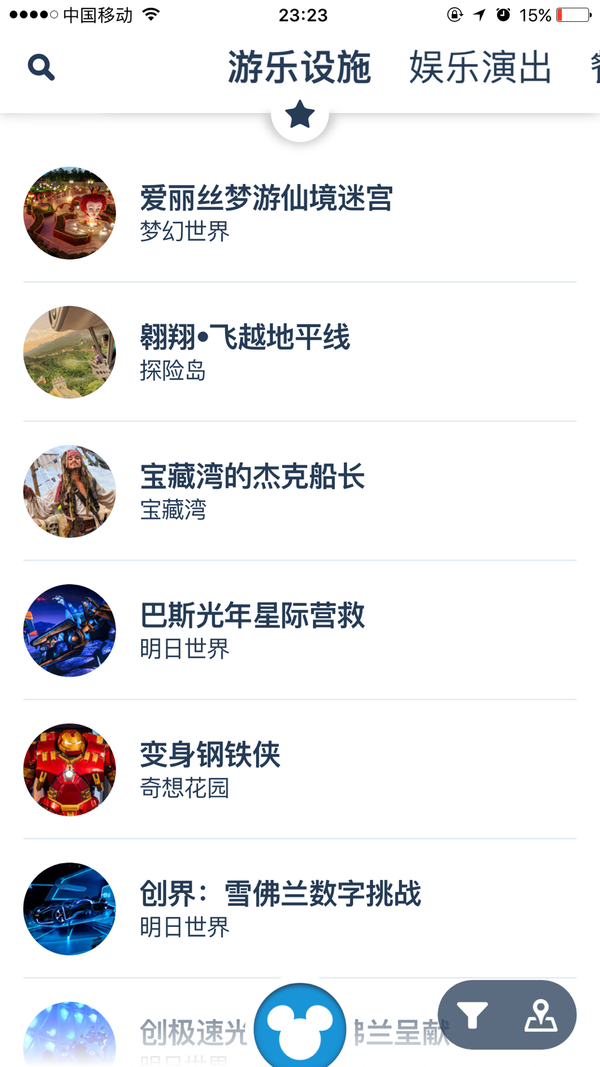Viewport: 600px width, 1067px height.
Task: Open 爱丽丝梦游仙境迷宫 attraction
Action: click(266, 198)
